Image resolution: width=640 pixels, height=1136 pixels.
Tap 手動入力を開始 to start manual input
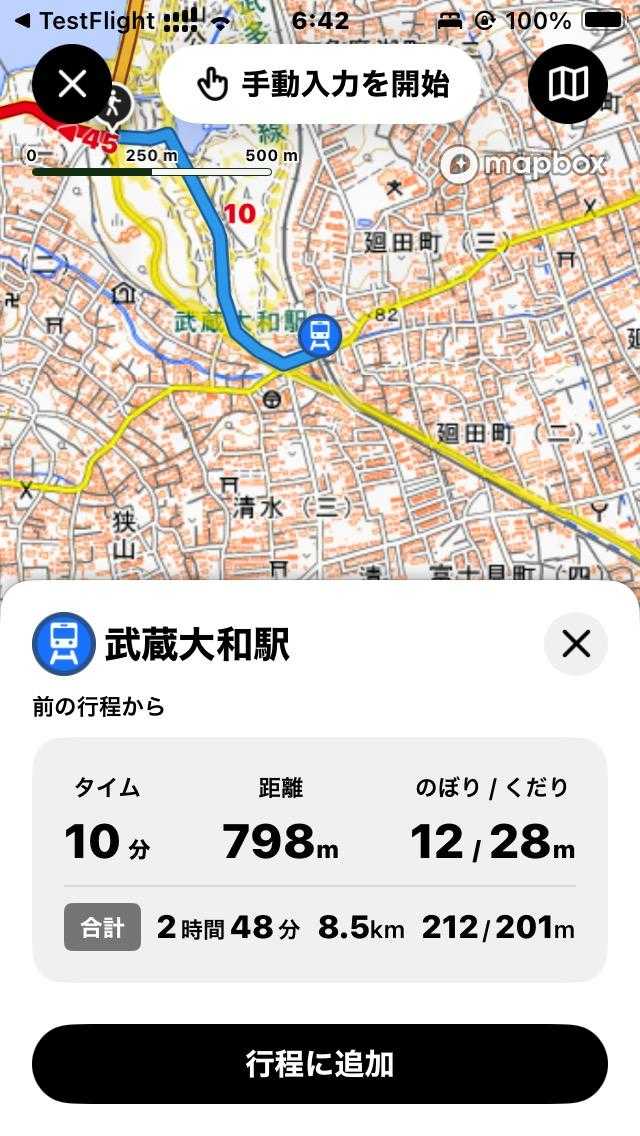[x=320, y=84]
